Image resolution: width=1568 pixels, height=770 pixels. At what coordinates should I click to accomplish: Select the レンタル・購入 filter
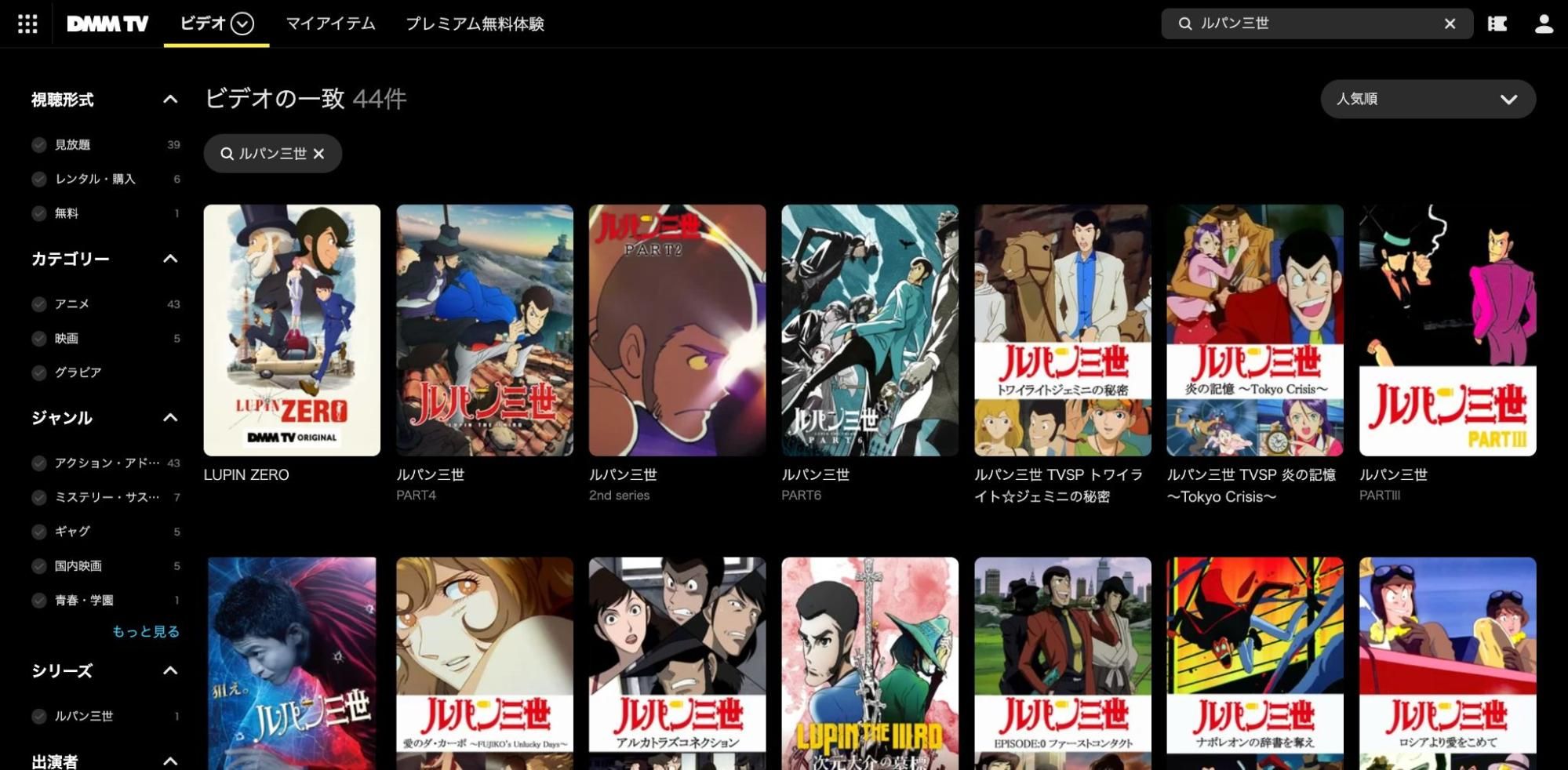[x=39, y=180]
